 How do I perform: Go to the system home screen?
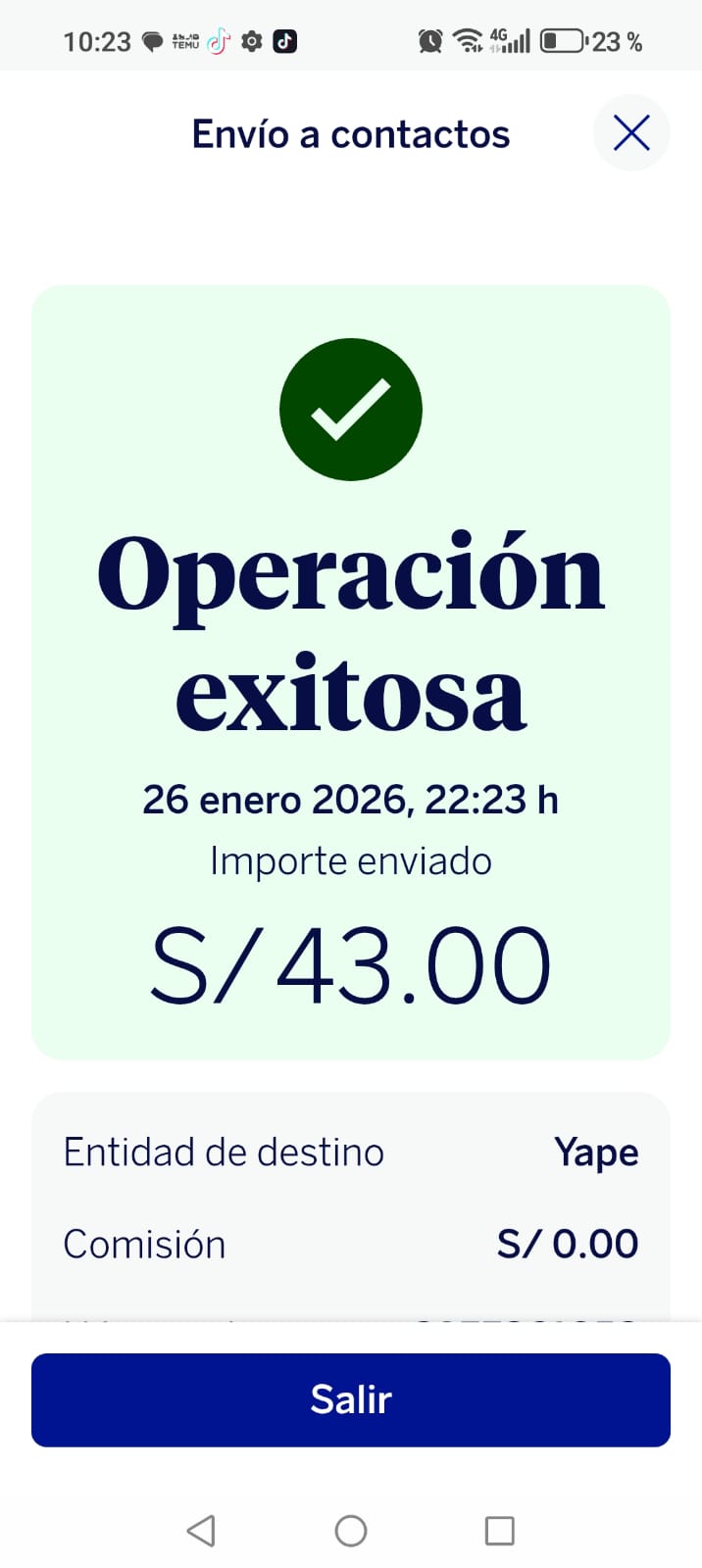tap(351, 1530)
